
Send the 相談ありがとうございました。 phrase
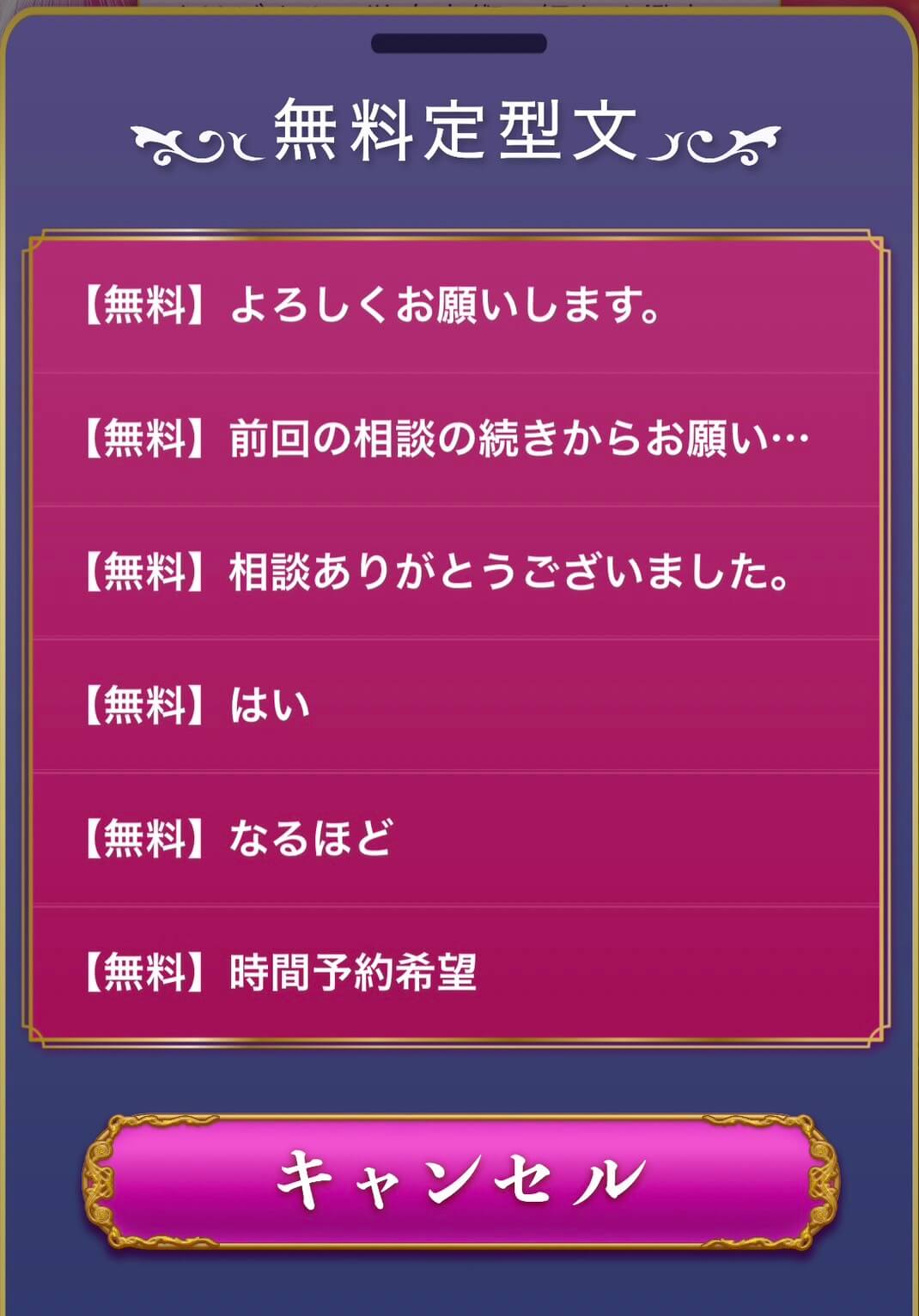pyautogui.click(x=457, y=573)
